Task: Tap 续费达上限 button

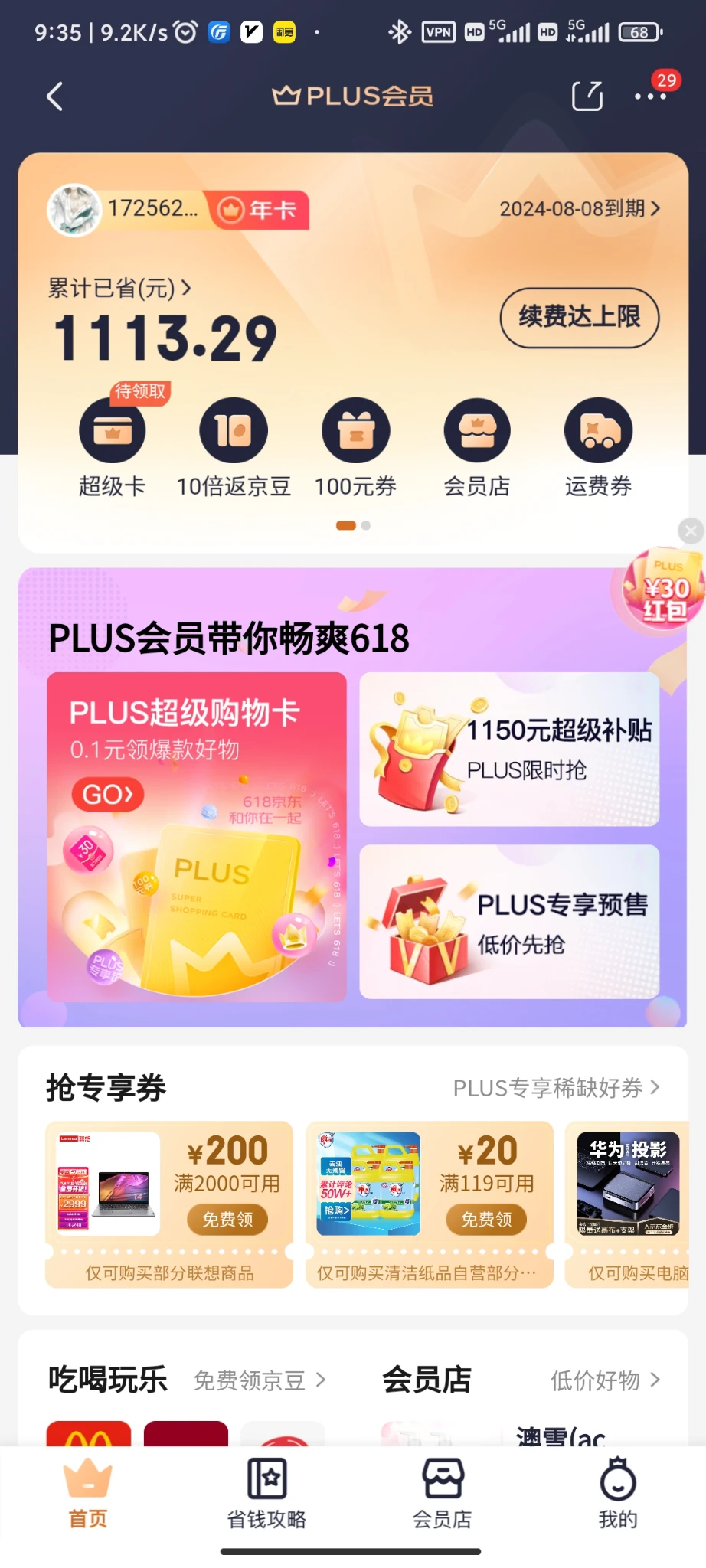Action: pyautogui.click(x=579, y=317)
